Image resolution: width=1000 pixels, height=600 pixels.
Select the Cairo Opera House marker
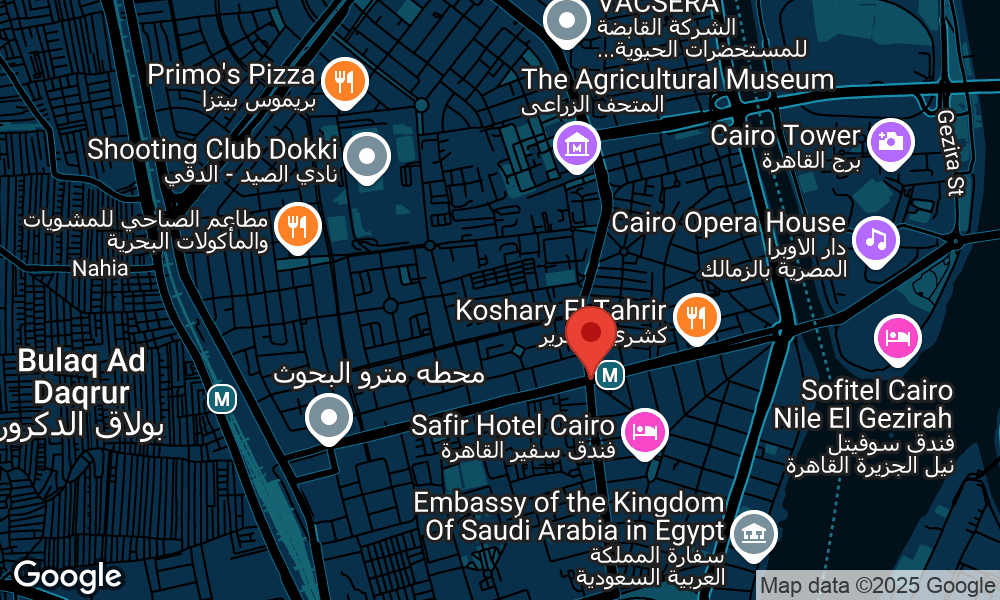875,238
